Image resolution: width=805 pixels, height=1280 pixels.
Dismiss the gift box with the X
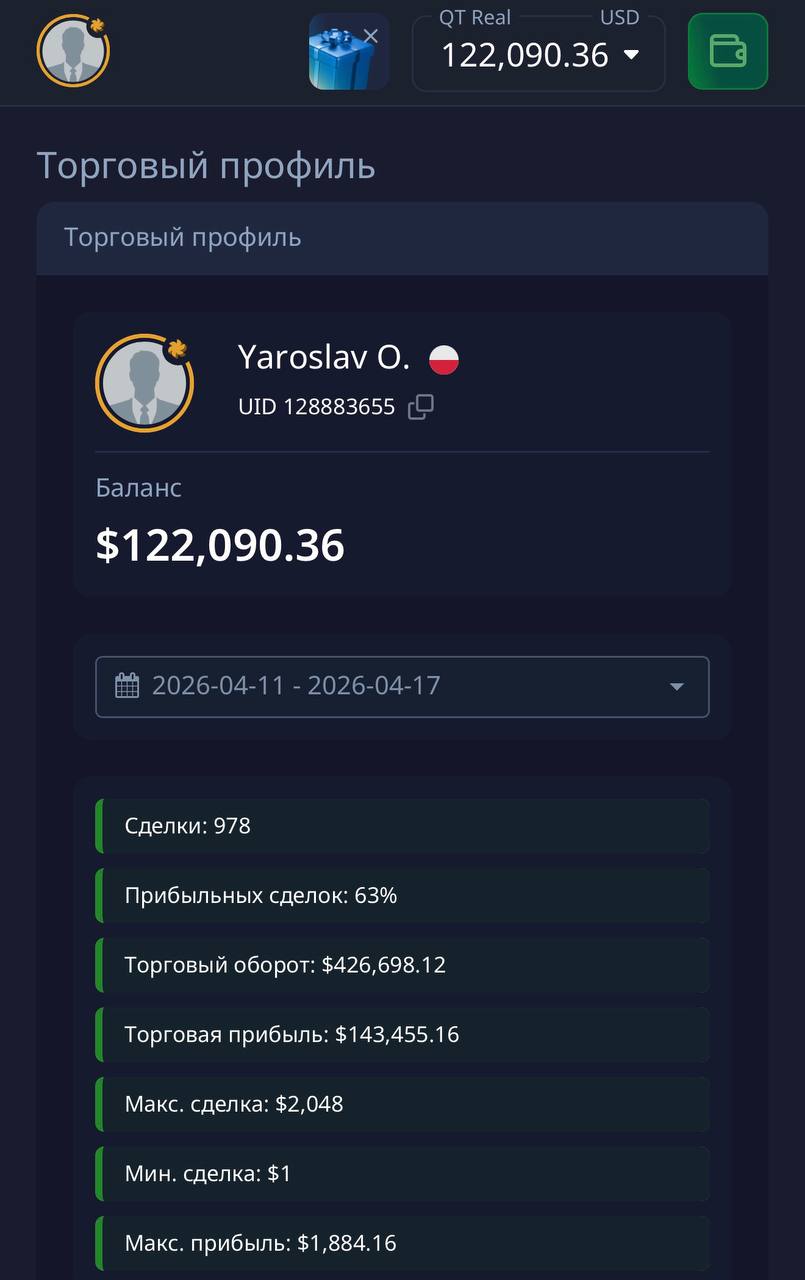(x=371, y=36)
